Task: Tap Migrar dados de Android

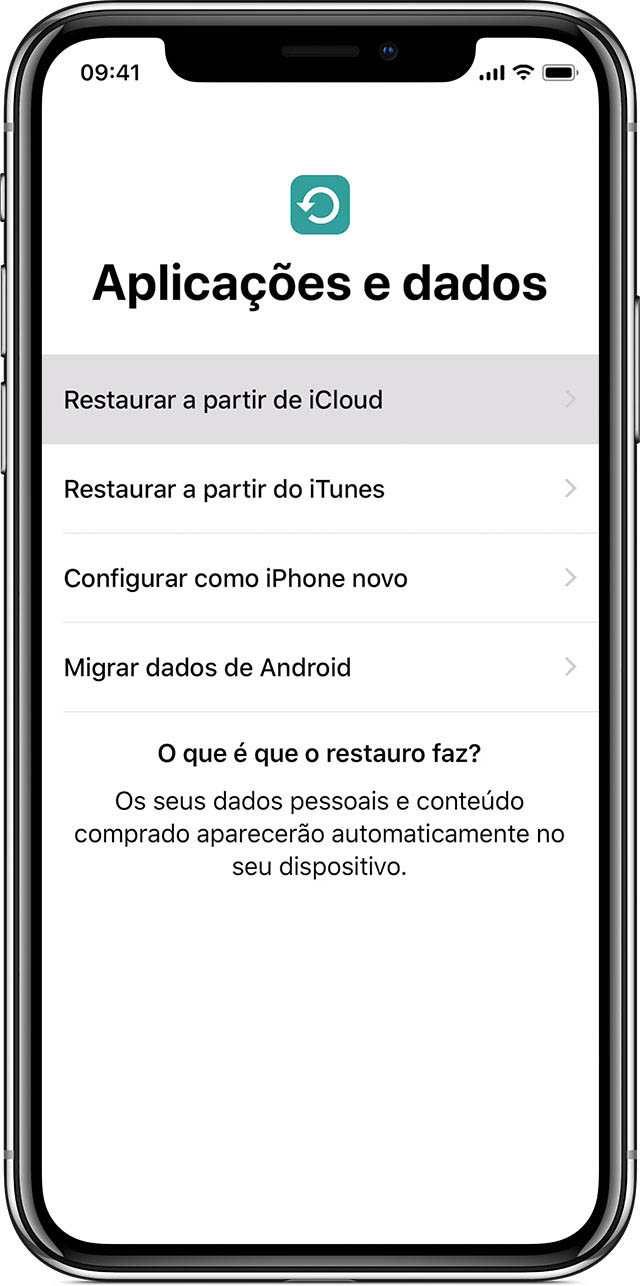Action: [x=320, y=667]
